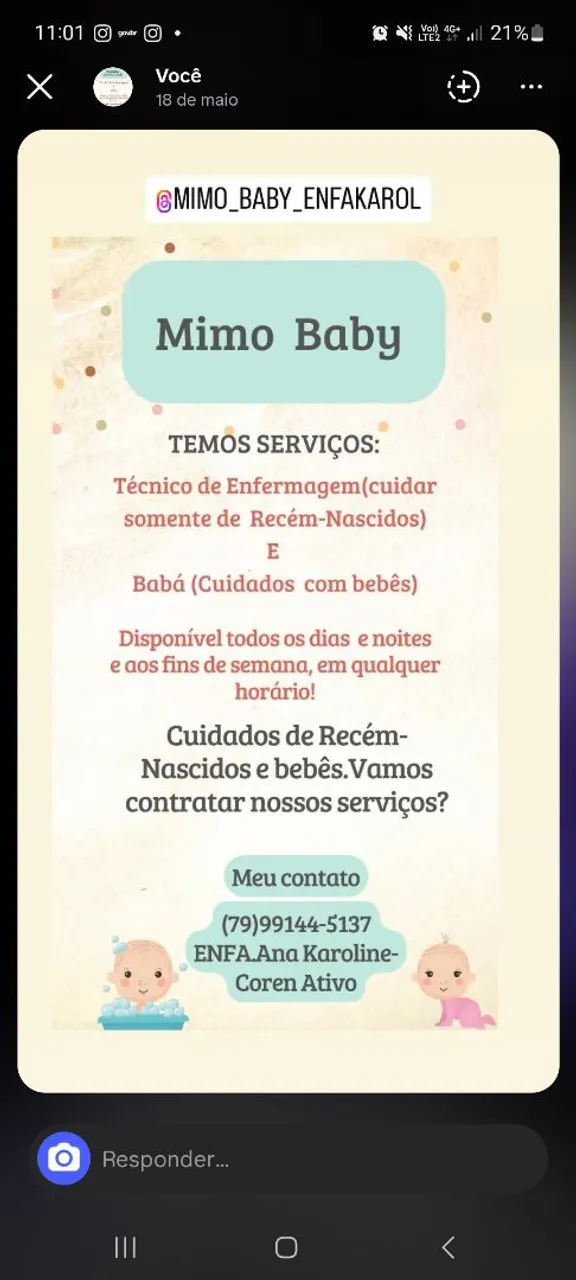576x1280 pixels.
Task: Open your profile picture avatar
Action: tap(113, 87)
